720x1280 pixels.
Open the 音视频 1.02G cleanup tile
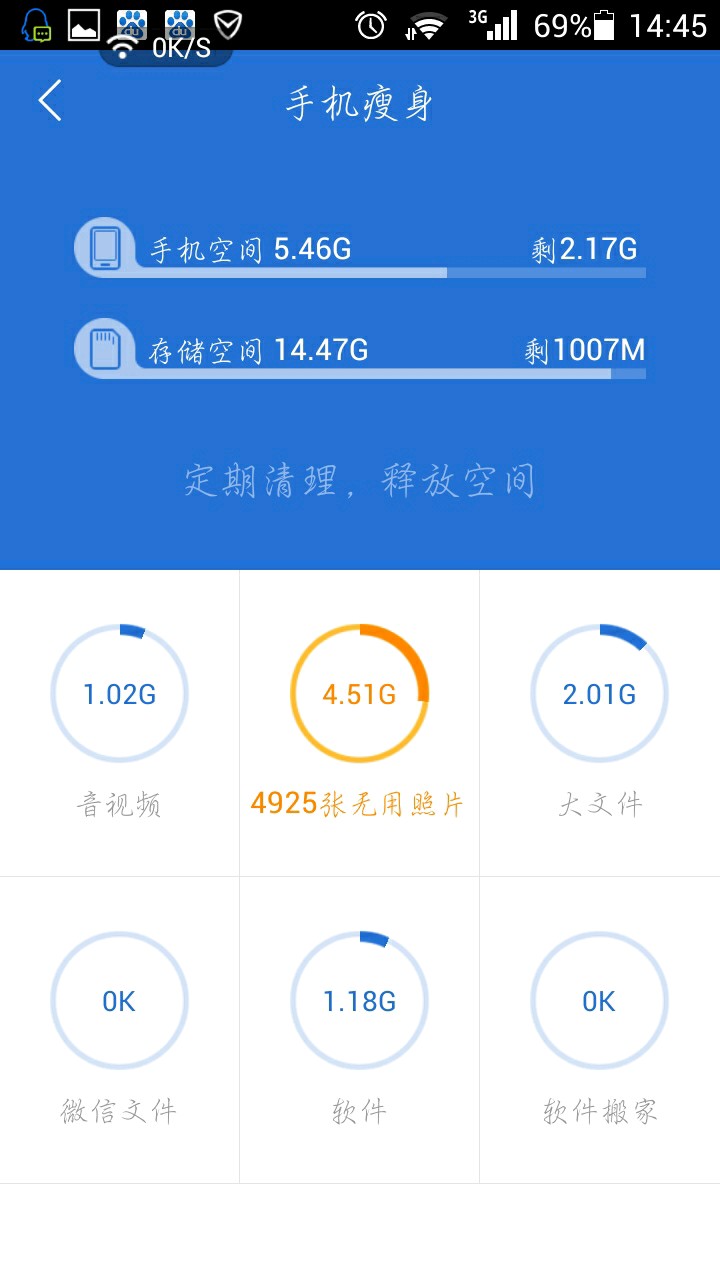[119, 722]
